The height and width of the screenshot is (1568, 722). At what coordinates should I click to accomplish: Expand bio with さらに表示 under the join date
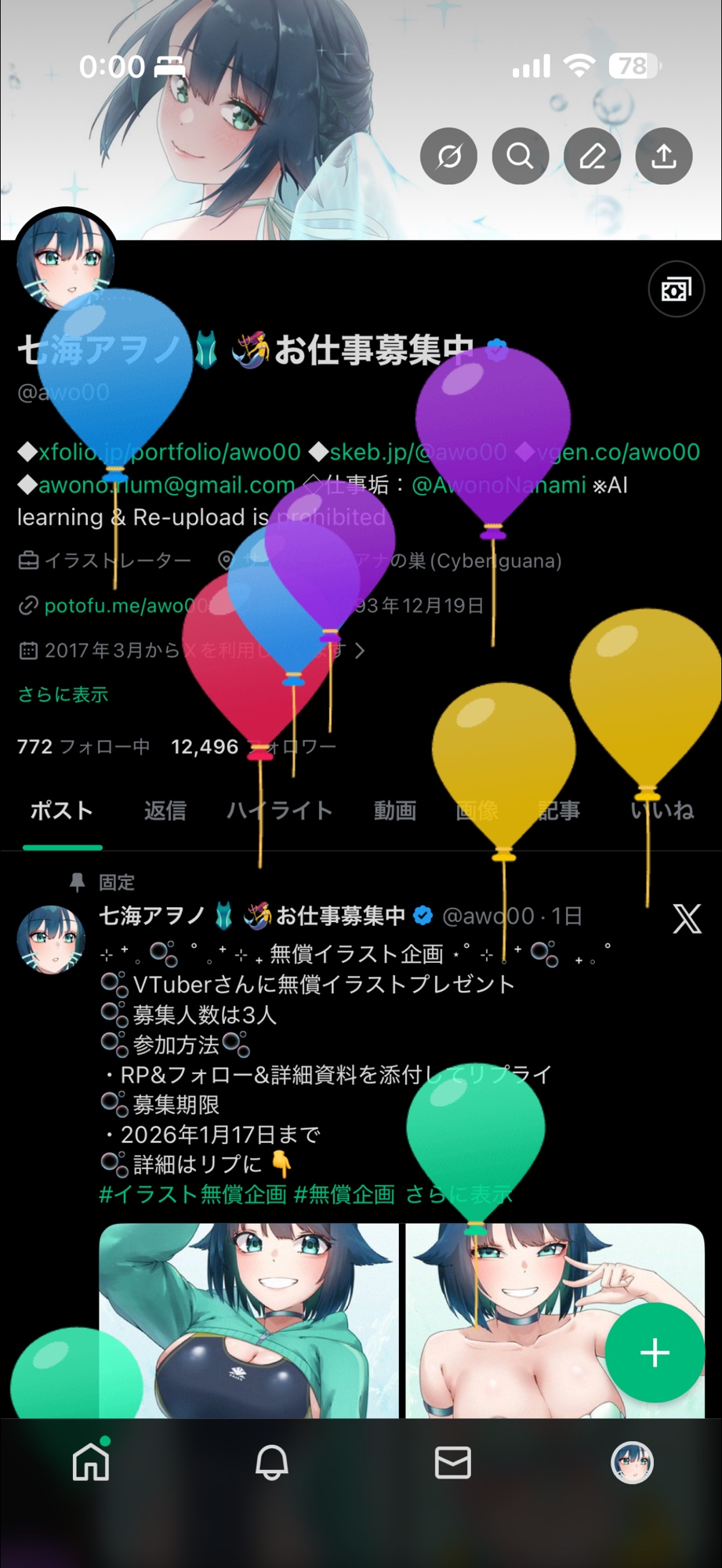pos(63,695)
